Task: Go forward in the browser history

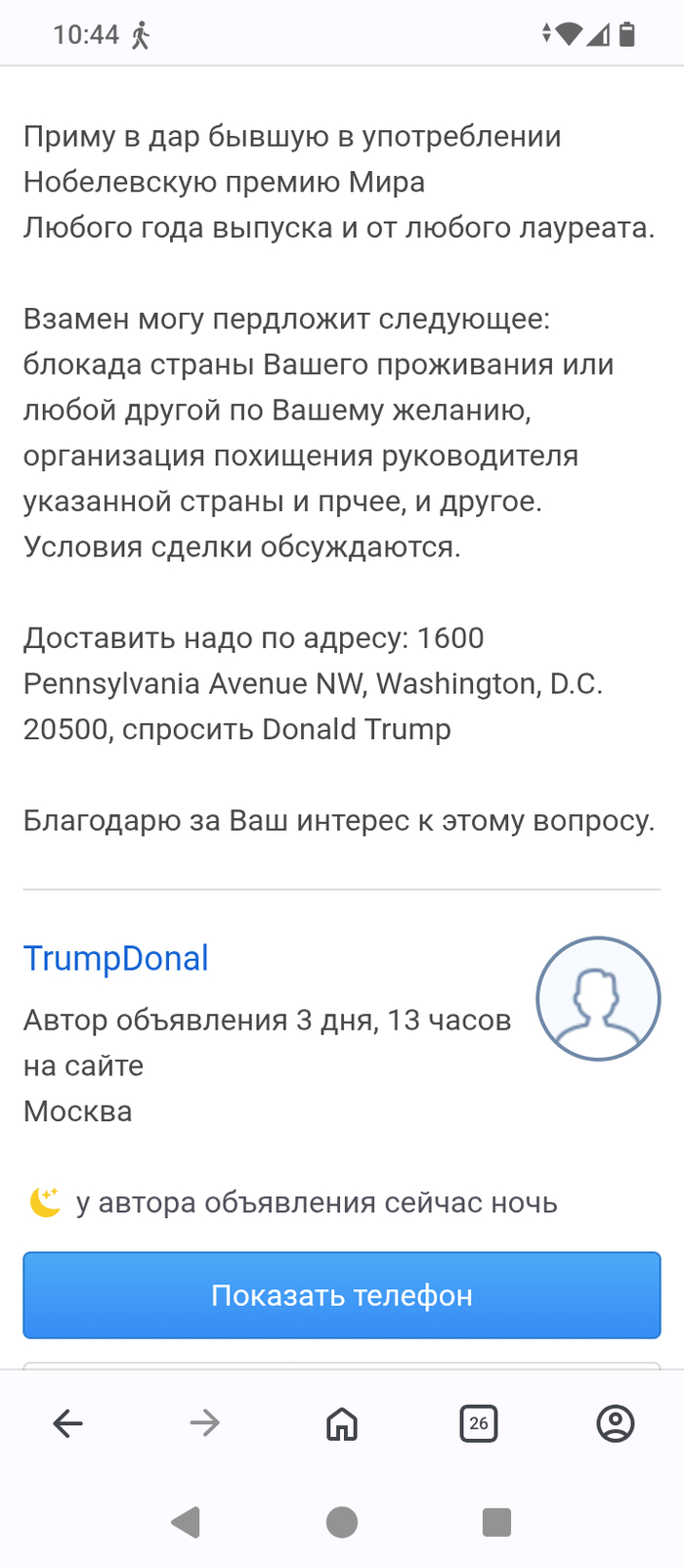Action: (204, 1423)
